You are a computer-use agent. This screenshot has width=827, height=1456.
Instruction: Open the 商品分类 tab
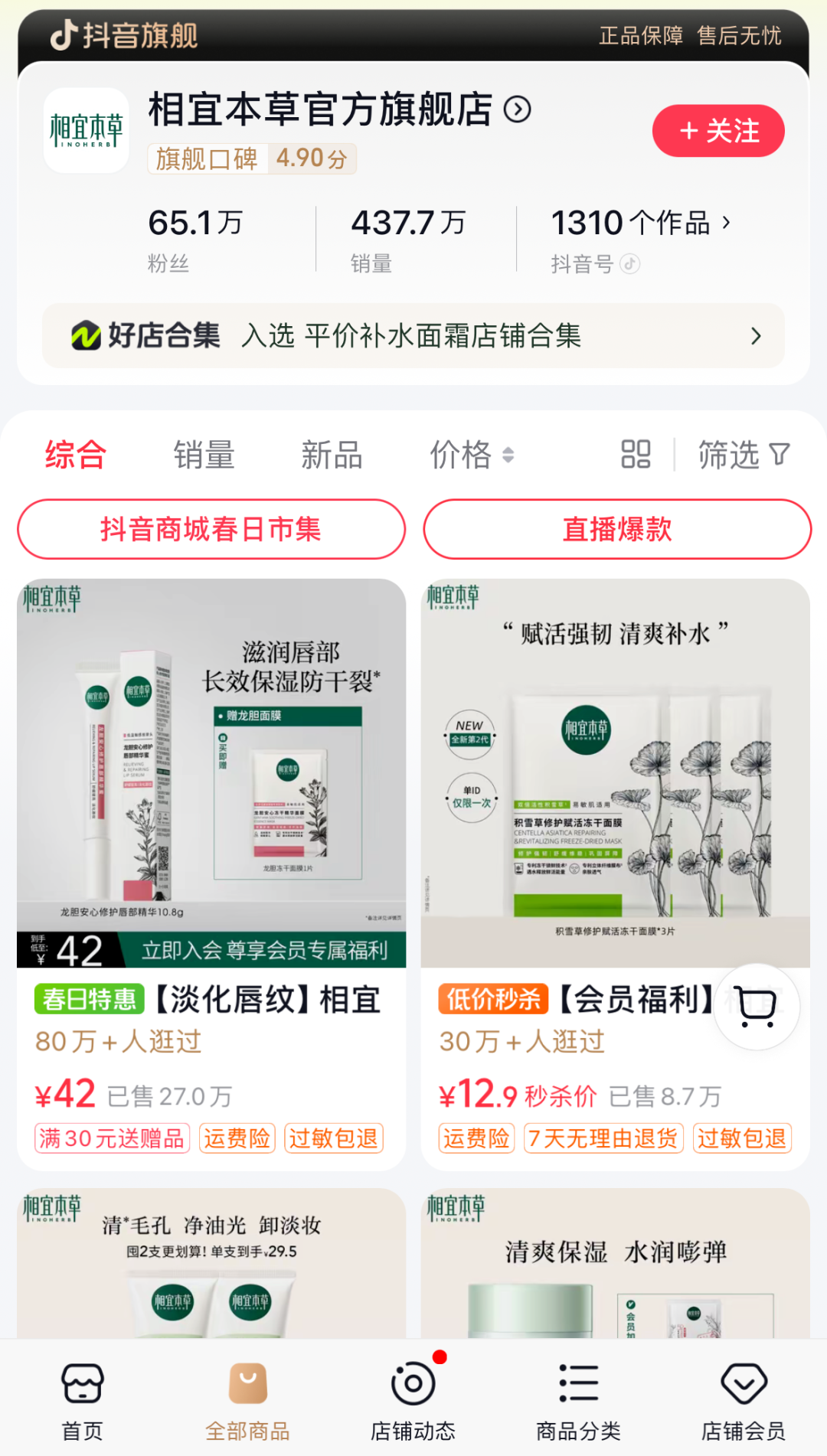(579, 1402)
